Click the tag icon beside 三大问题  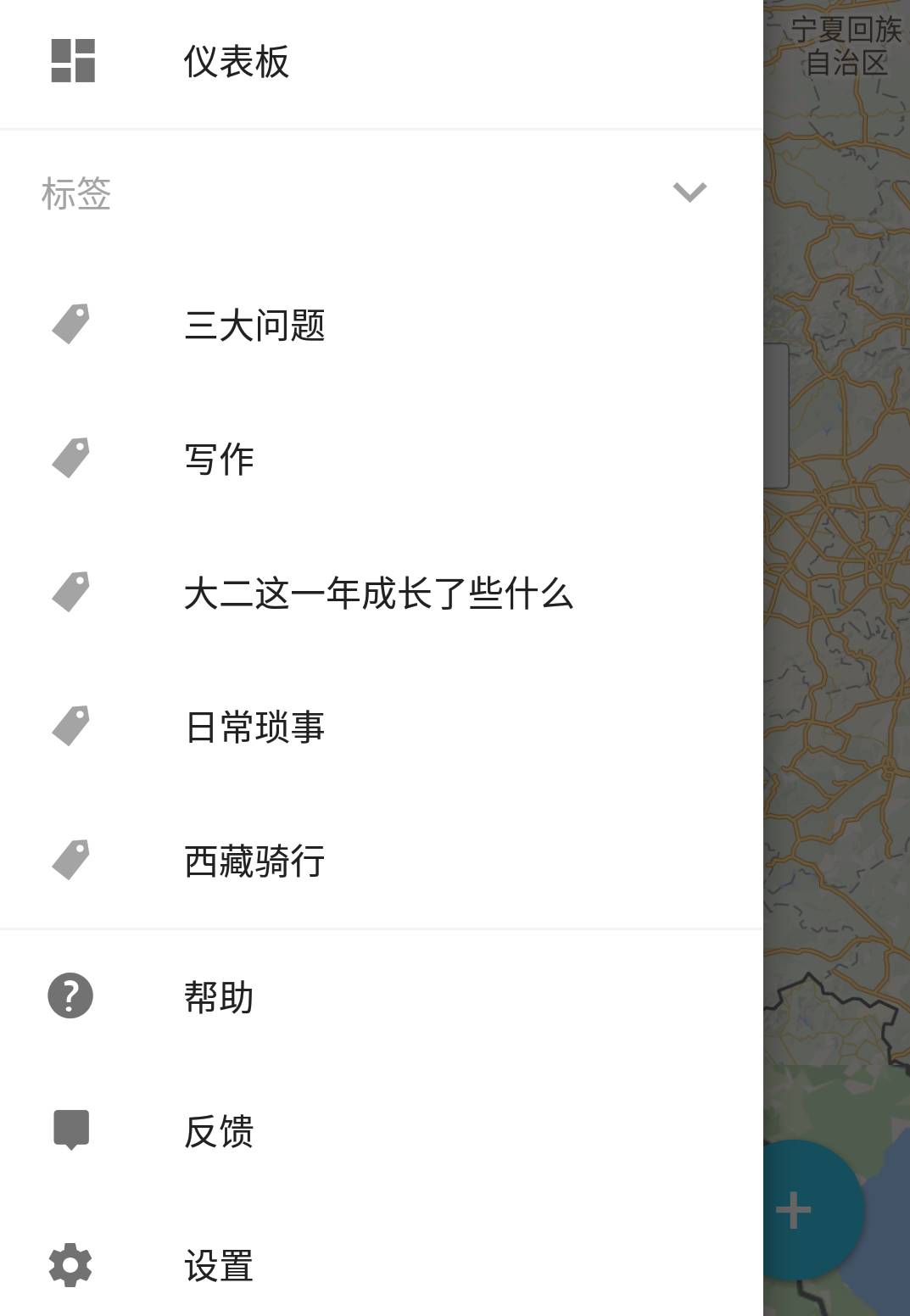(x=71, y=323)
